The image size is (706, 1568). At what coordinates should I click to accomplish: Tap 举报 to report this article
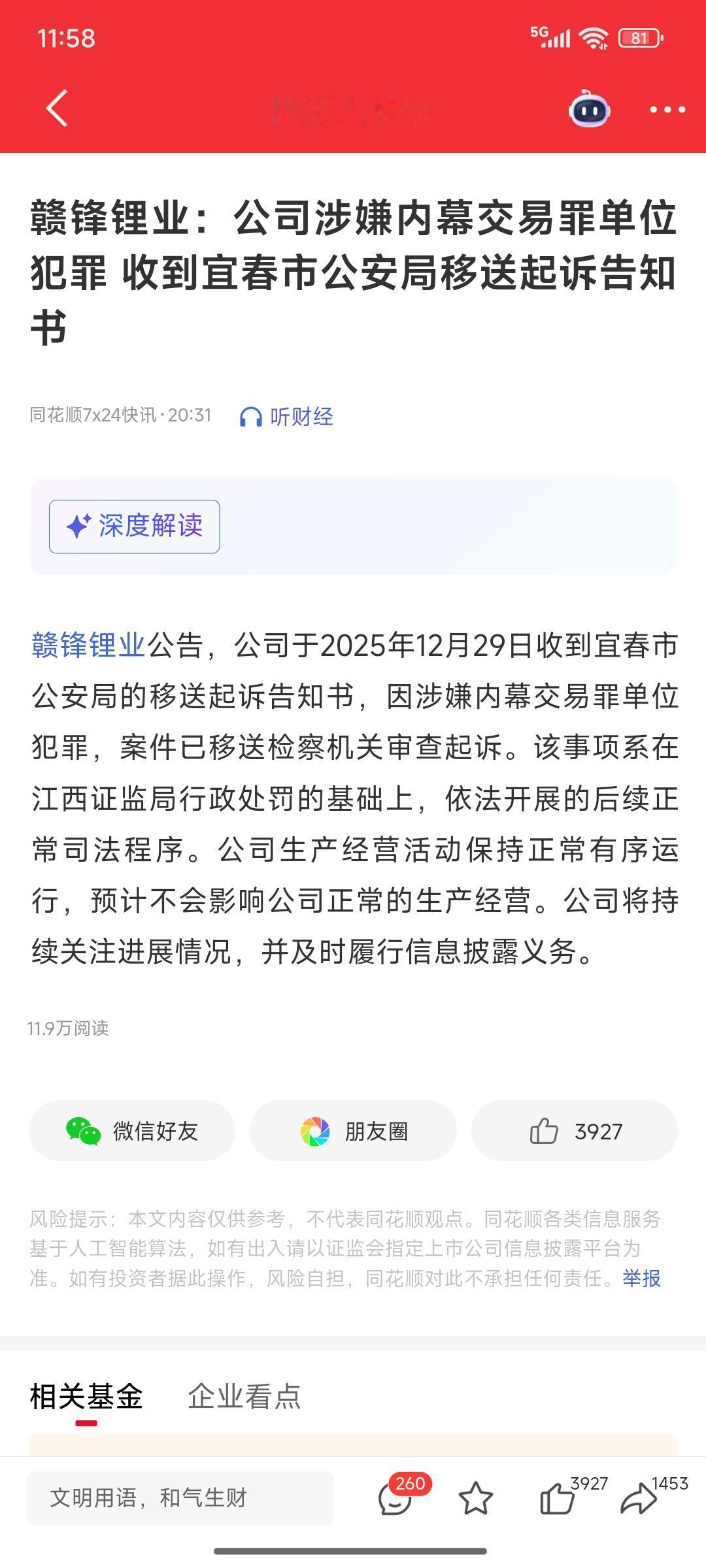(x=641, y=1277)
